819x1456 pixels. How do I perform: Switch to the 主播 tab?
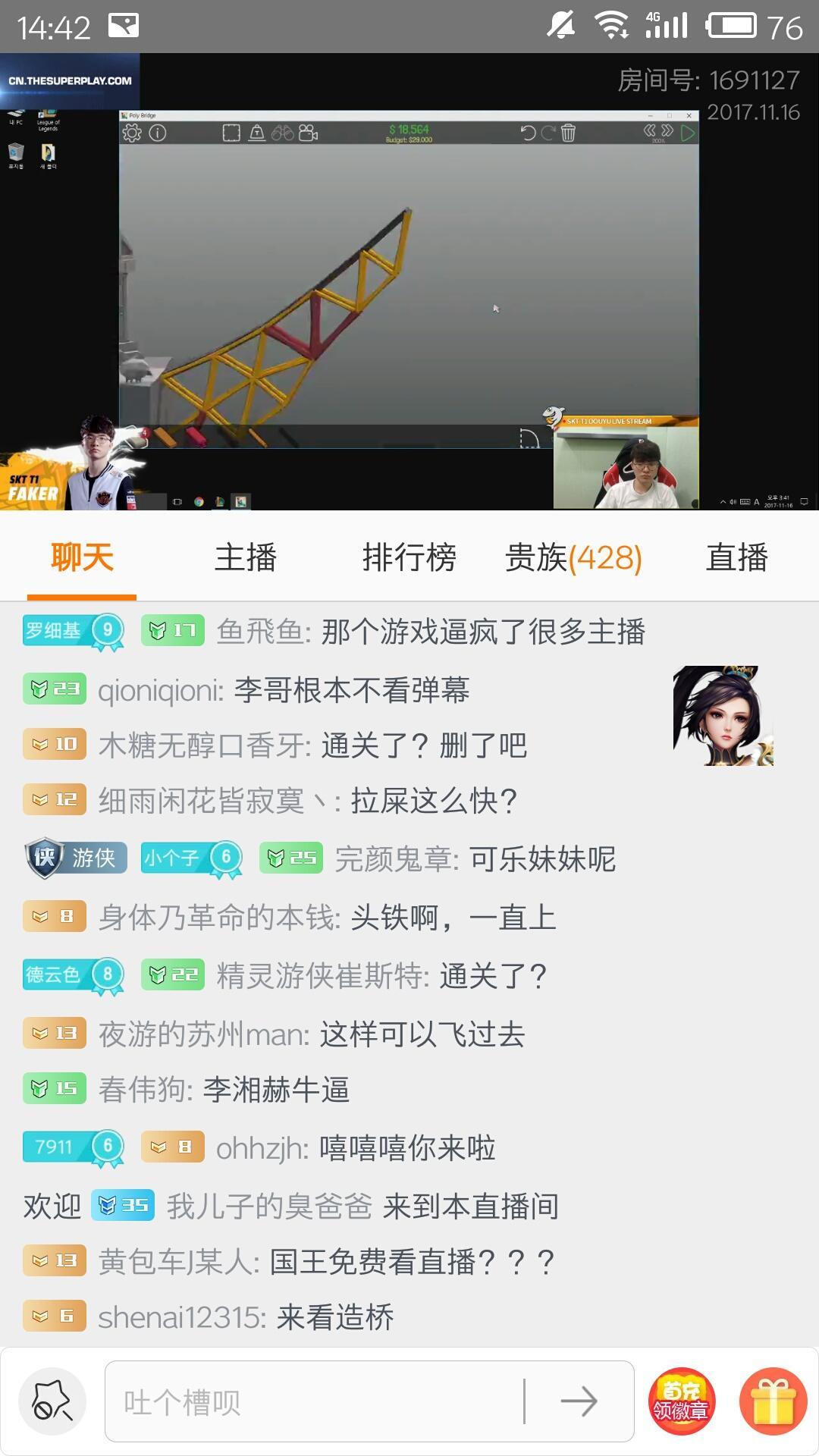245,558
